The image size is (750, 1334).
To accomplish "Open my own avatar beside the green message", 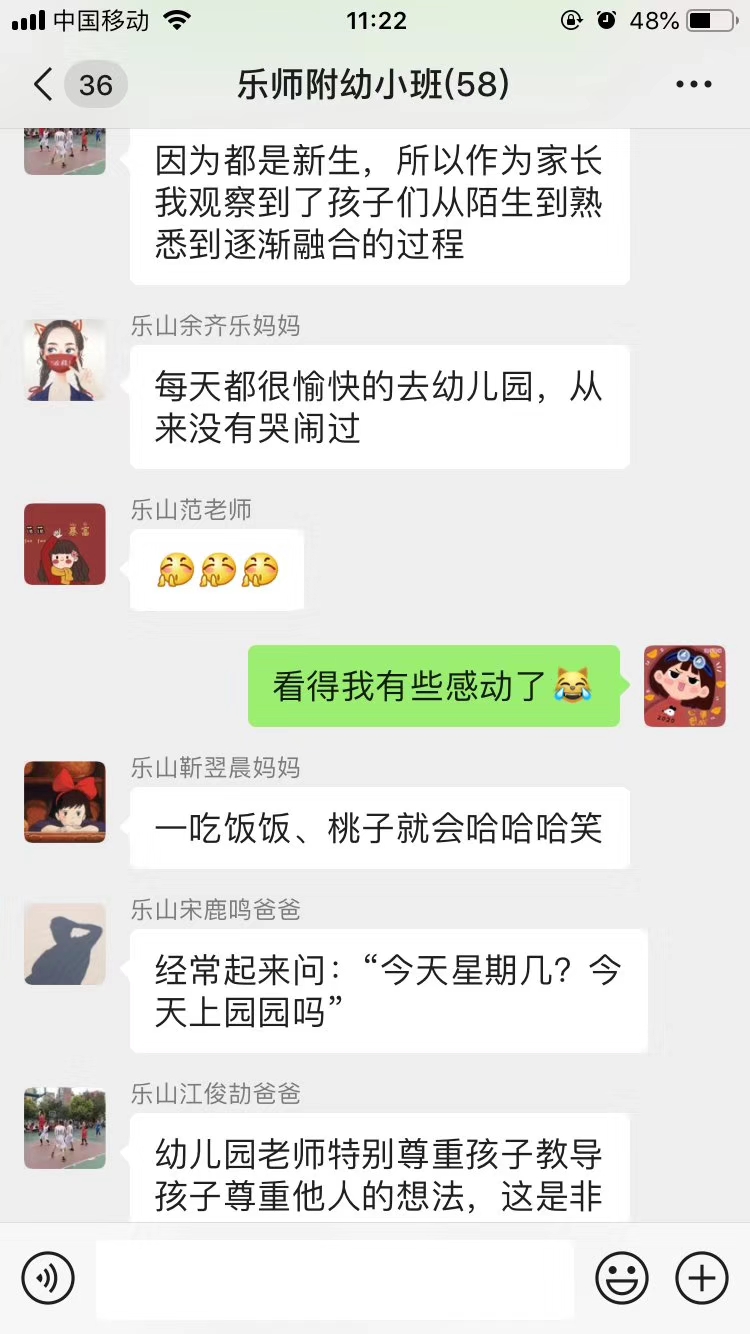I will 684,686.
